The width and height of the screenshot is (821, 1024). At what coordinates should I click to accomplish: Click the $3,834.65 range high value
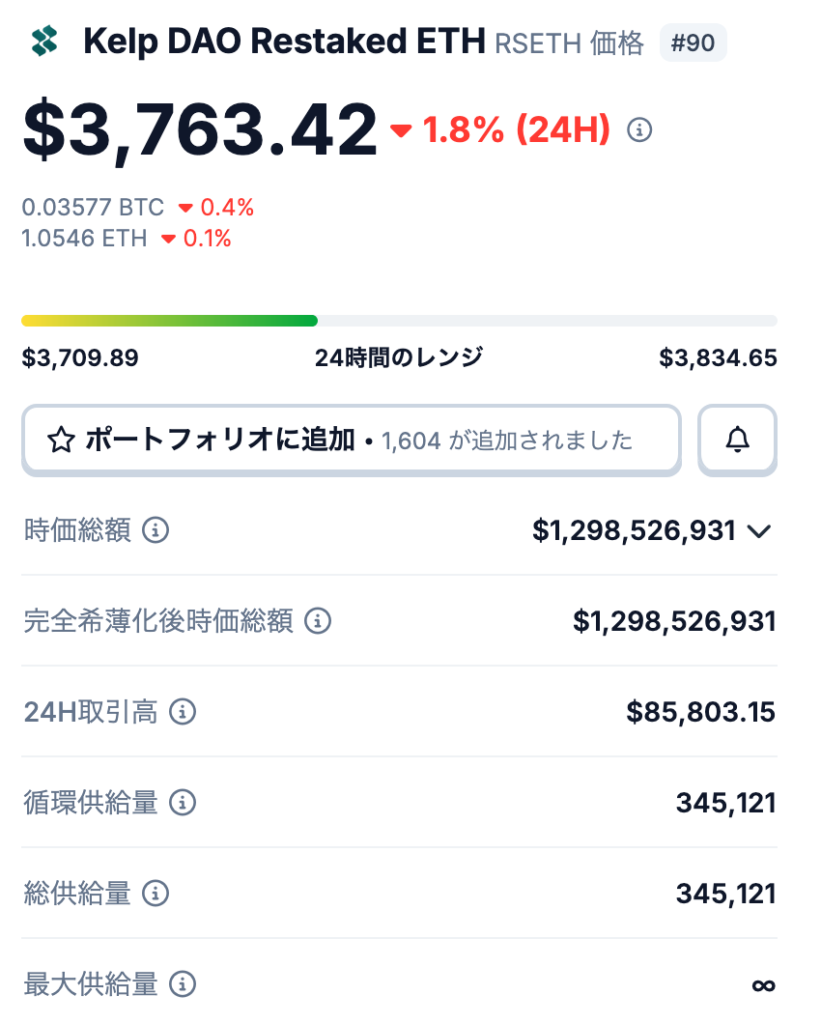(x=716, y=357)
